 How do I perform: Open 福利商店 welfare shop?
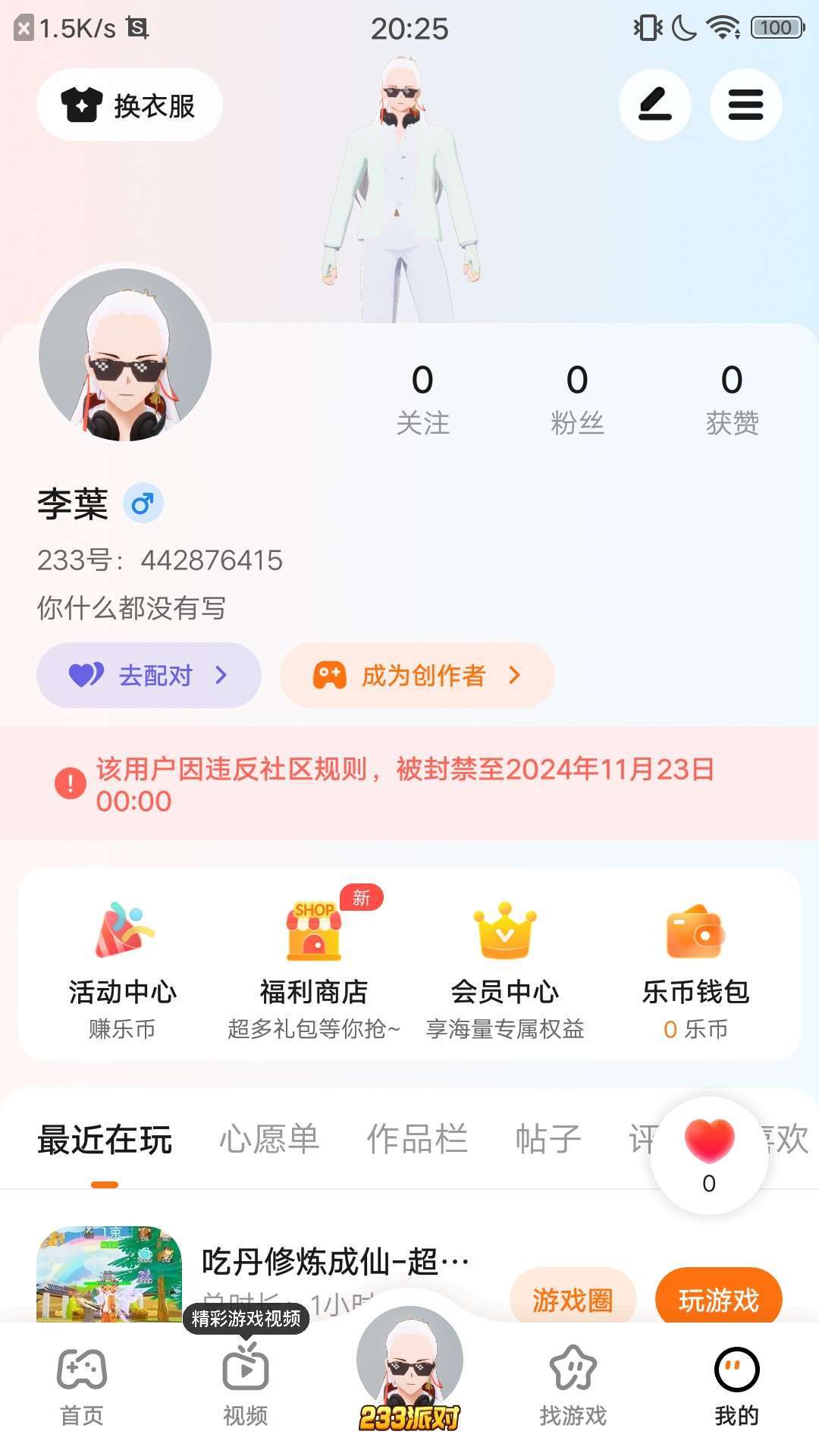pyautogui.click(x=314, y=967)
